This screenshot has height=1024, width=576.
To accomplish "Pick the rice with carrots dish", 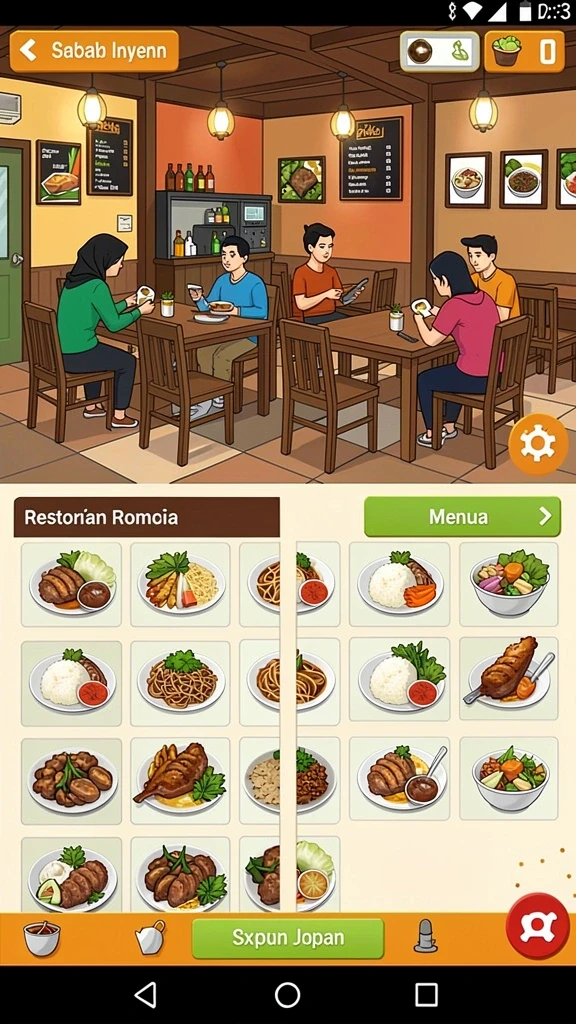I will click(x=400, y=584).
